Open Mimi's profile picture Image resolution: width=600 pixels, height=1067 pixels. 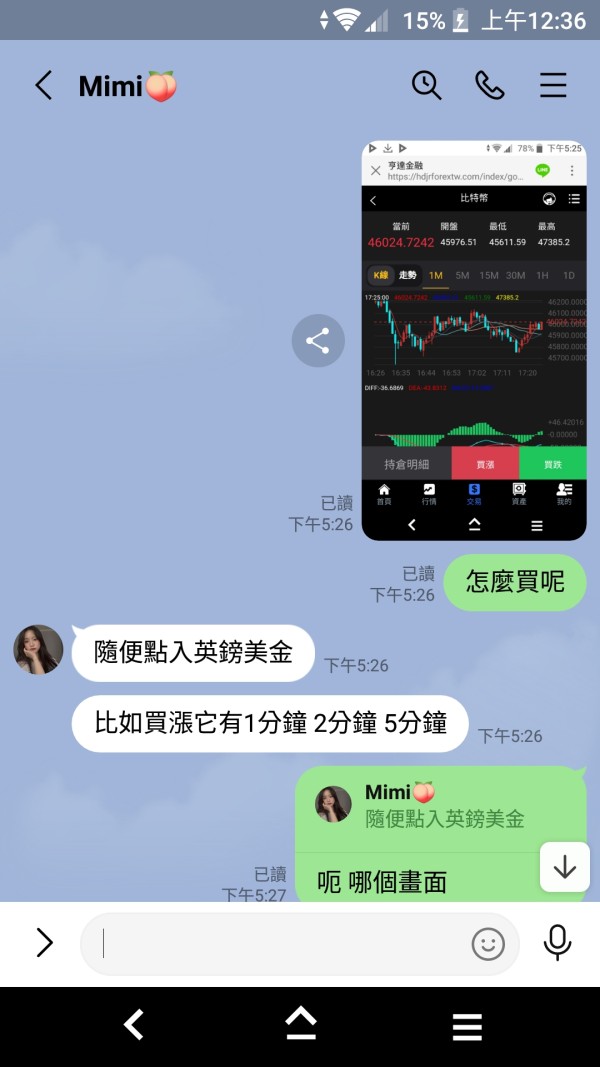coord(38,649)
